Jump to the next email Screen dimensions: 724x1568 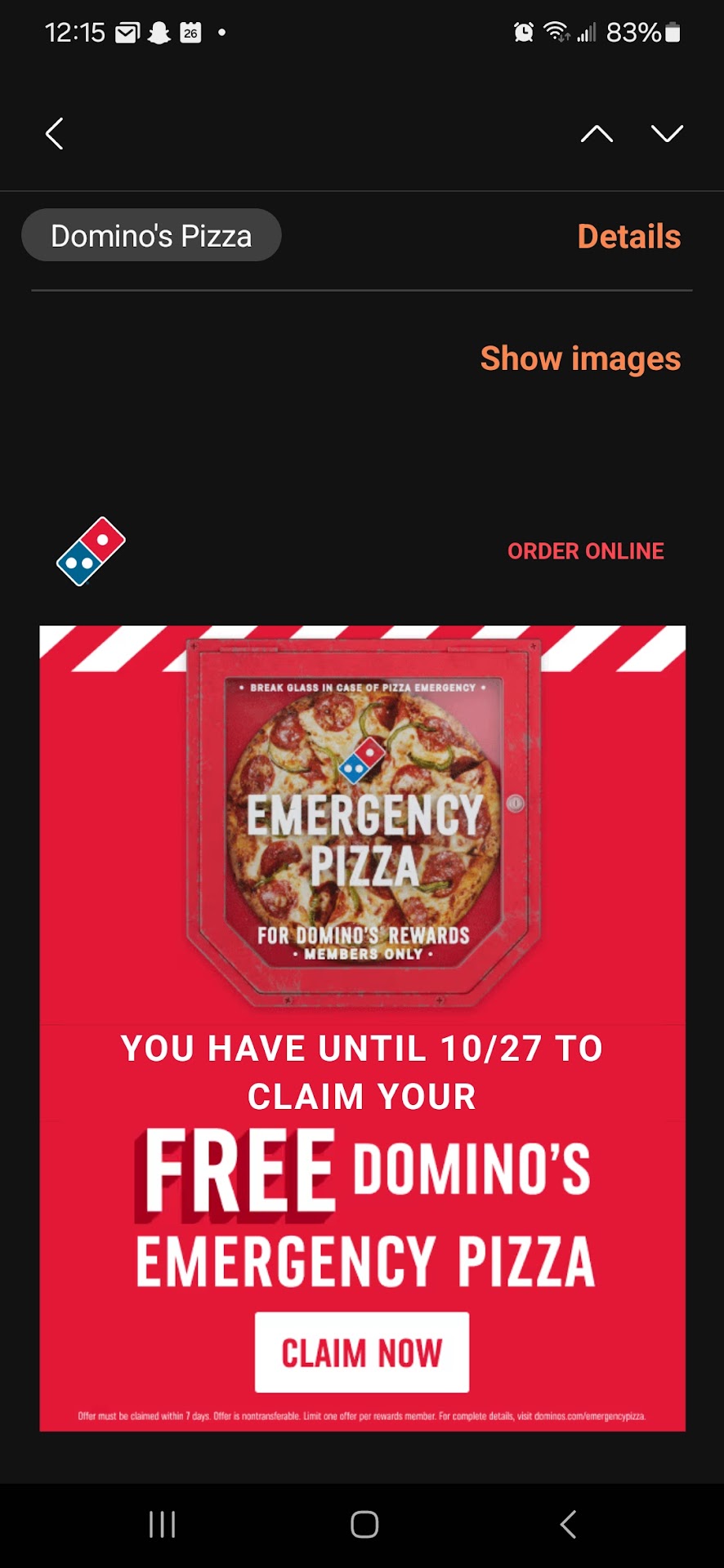coord(667,134)
